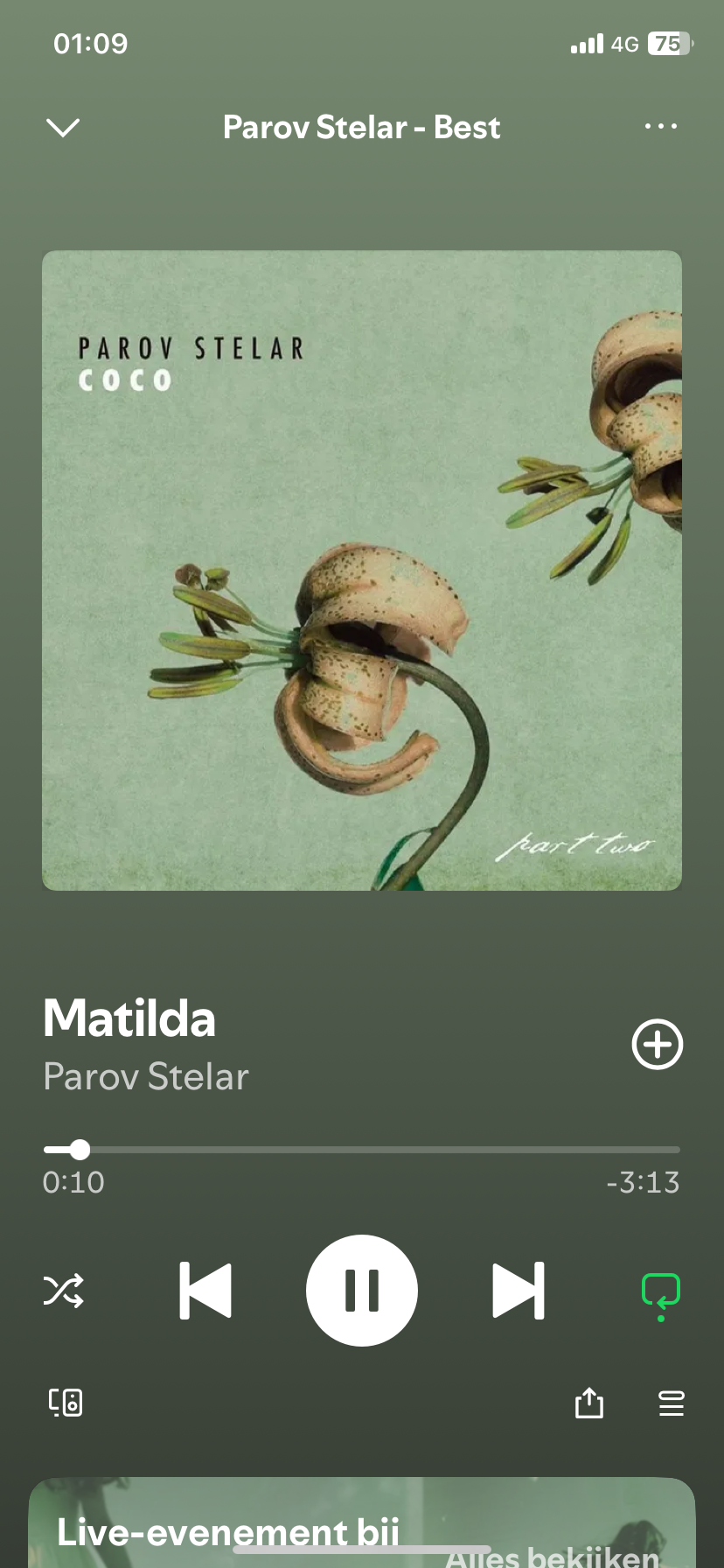Open the play queue
The image size is (724, 1568).
672,1403
